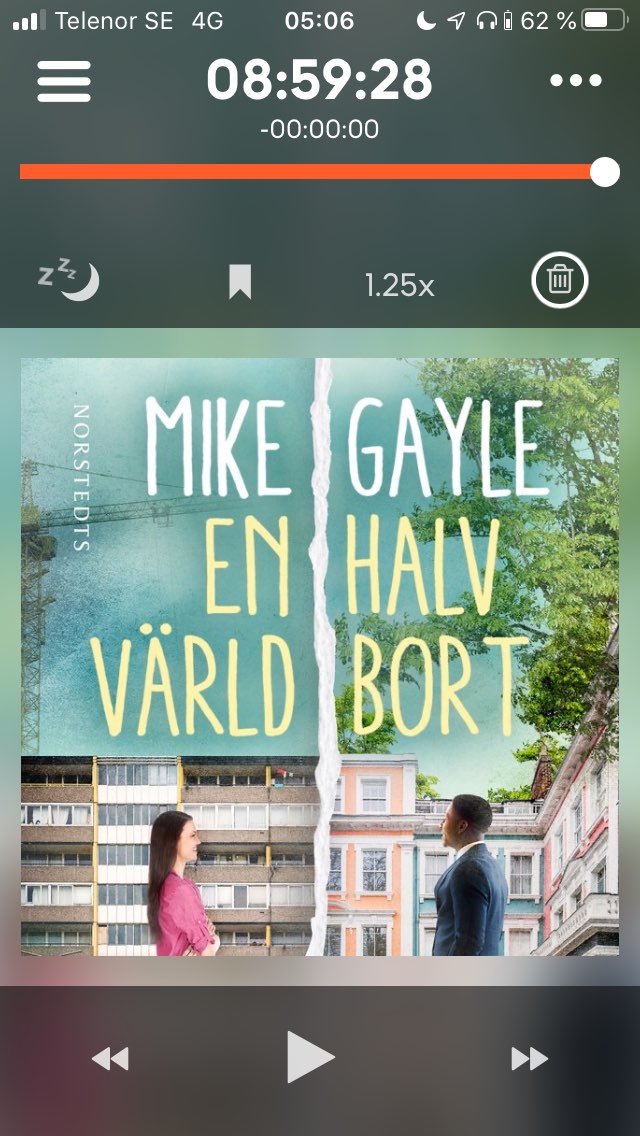This screenshot has height=1136, width=640.
Task: Open the En halv värld bort cover
Action: pyautogui.click(x=320, y=656)
